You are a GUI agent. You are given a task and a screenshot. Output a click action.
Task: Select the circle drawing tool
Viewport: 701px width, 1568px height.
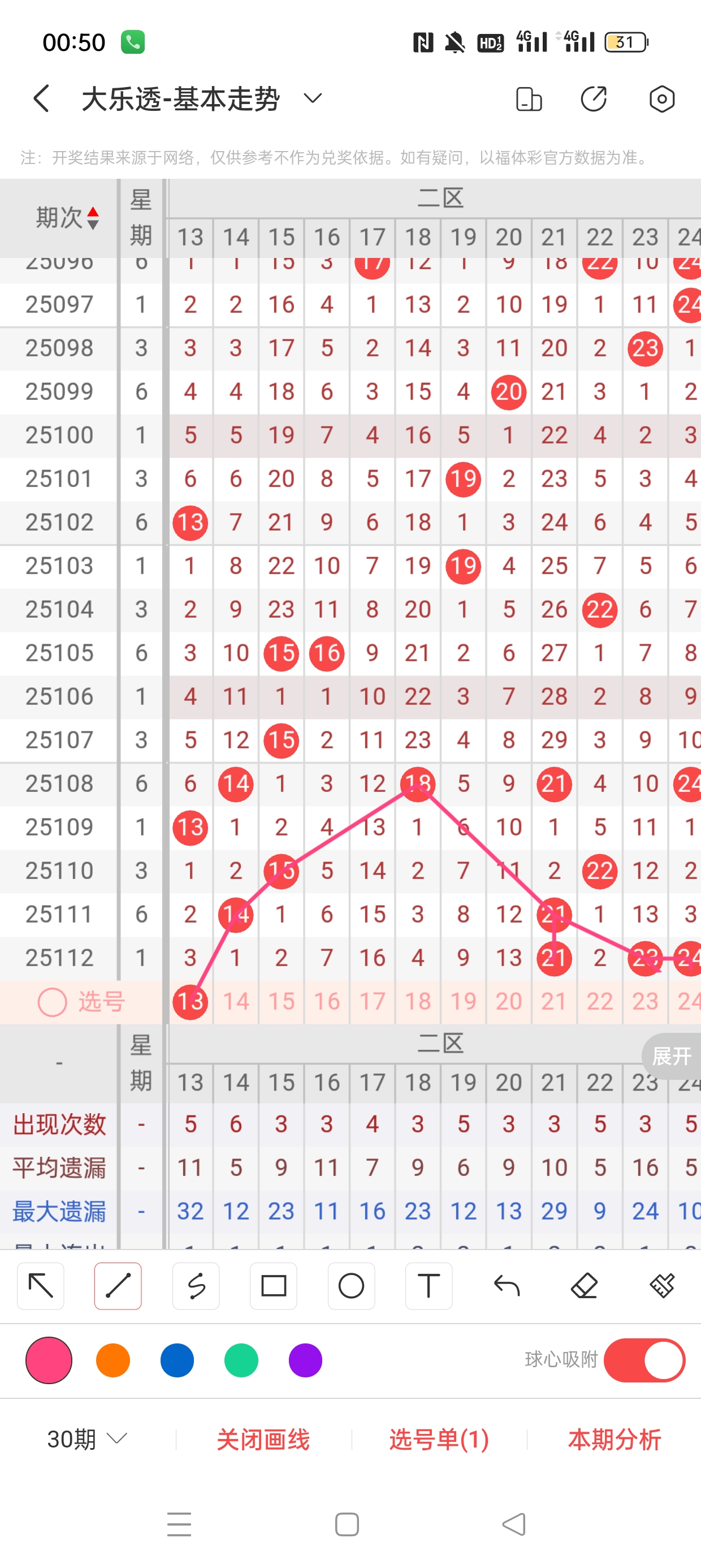click(351, 1286)
